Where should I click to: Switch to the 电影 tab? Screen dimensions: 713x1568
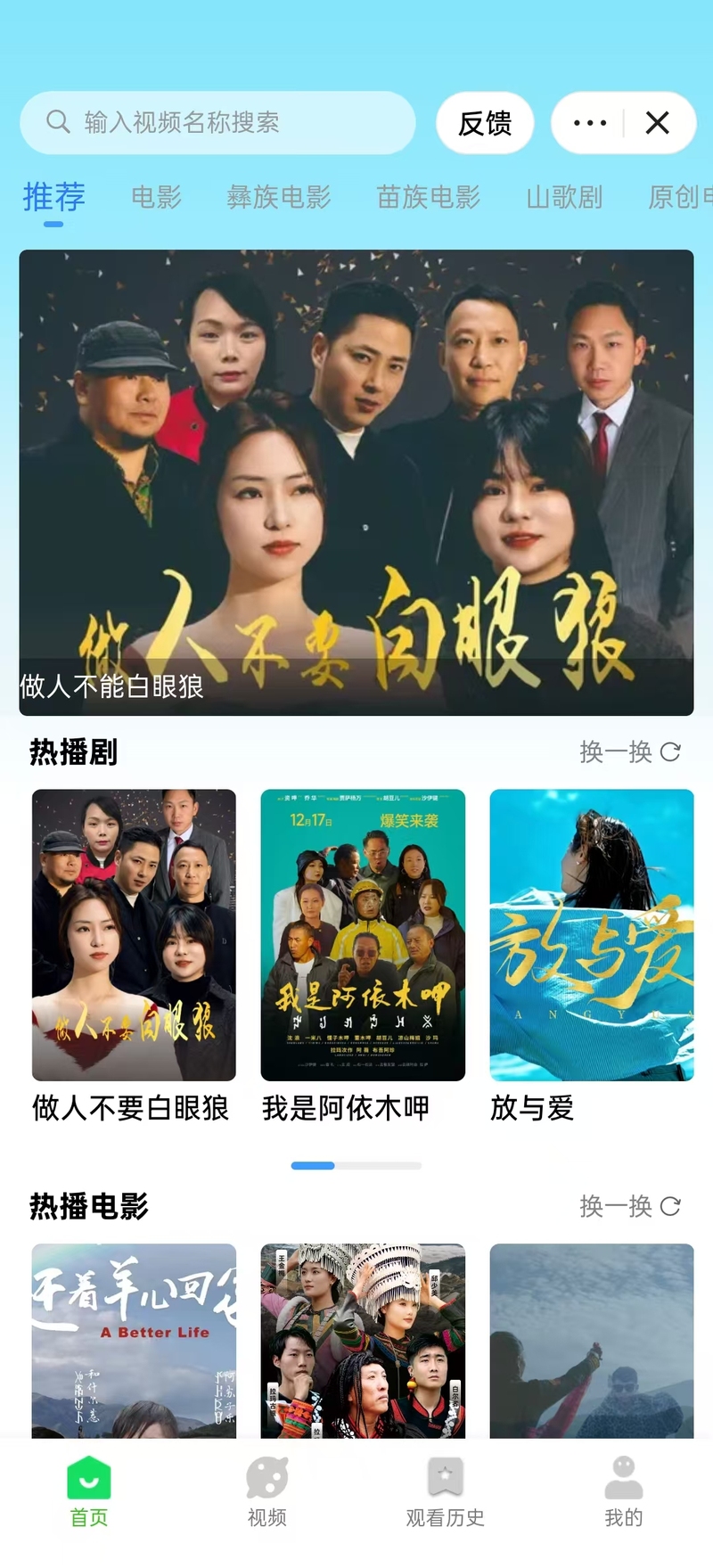156,197
